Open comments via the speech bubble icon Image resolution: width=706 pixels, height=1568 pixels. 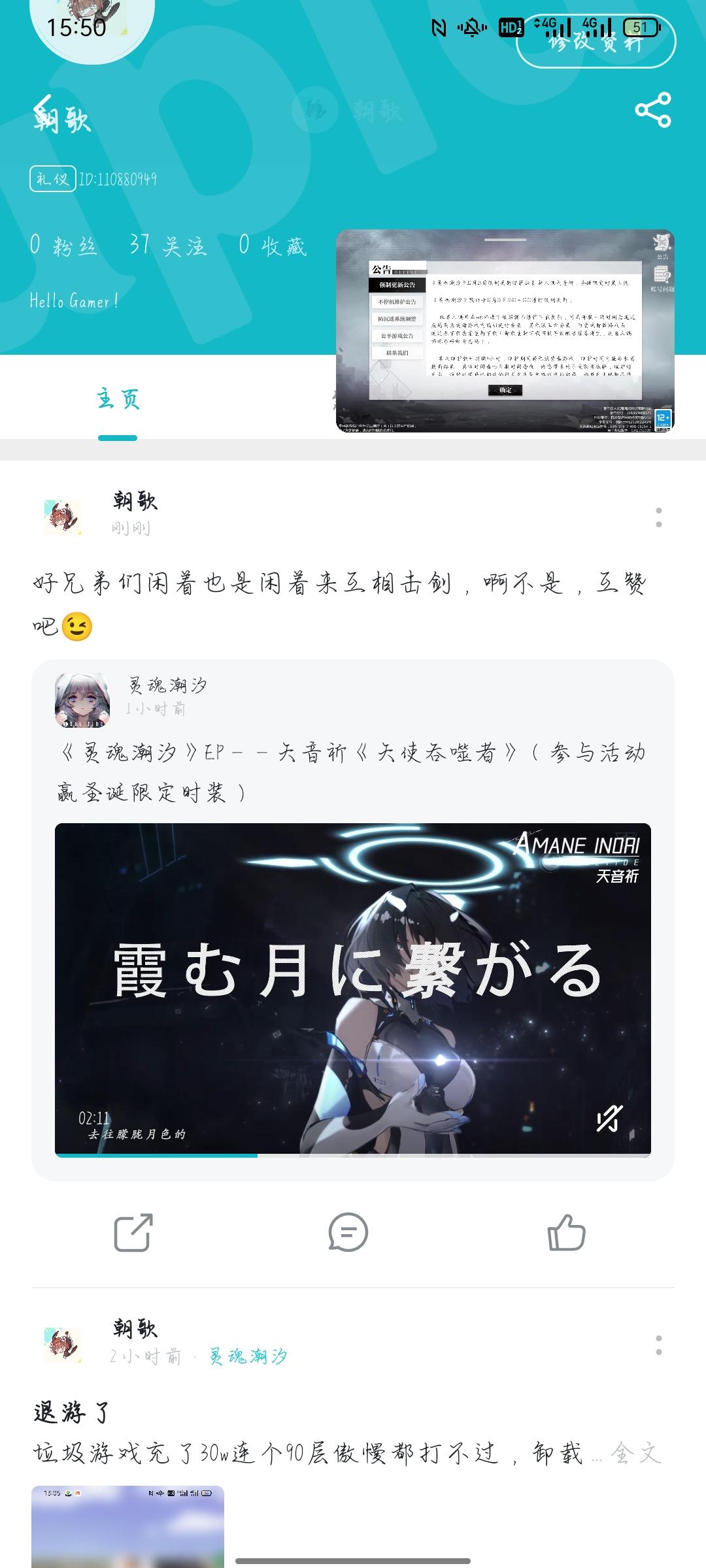pos(350,1232)
